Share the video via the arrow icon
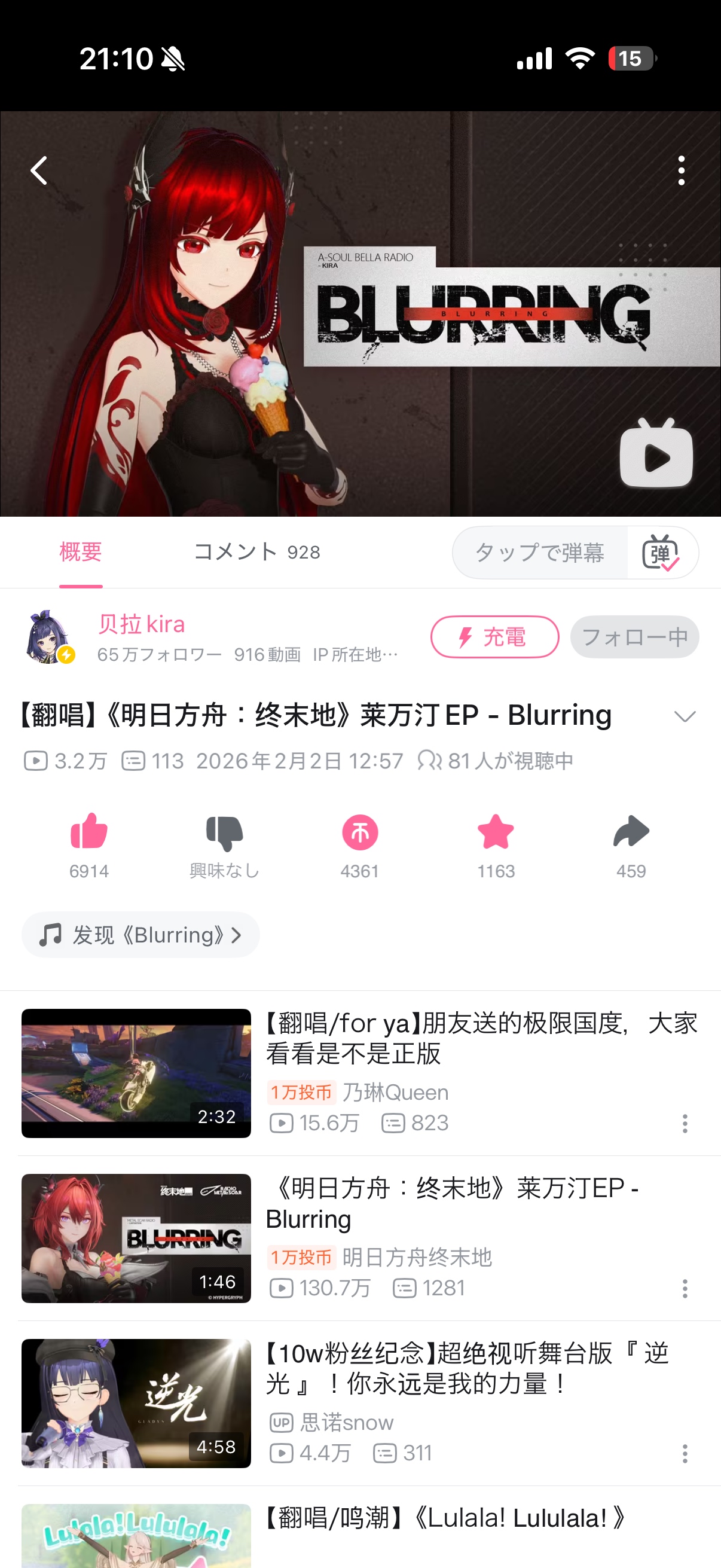Screen dimensions: 721x1568 click(x=631, y=832)
